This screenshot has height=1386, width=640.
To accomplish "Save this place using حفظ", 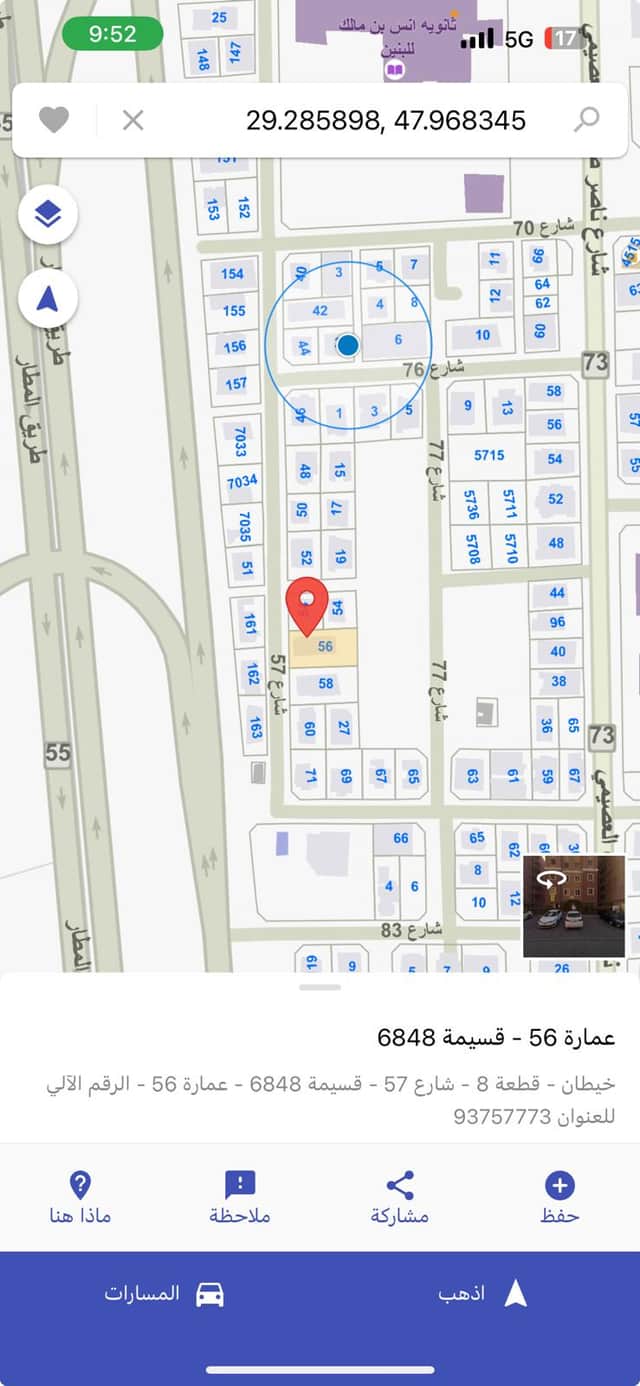I will [x=560, y=1198].
